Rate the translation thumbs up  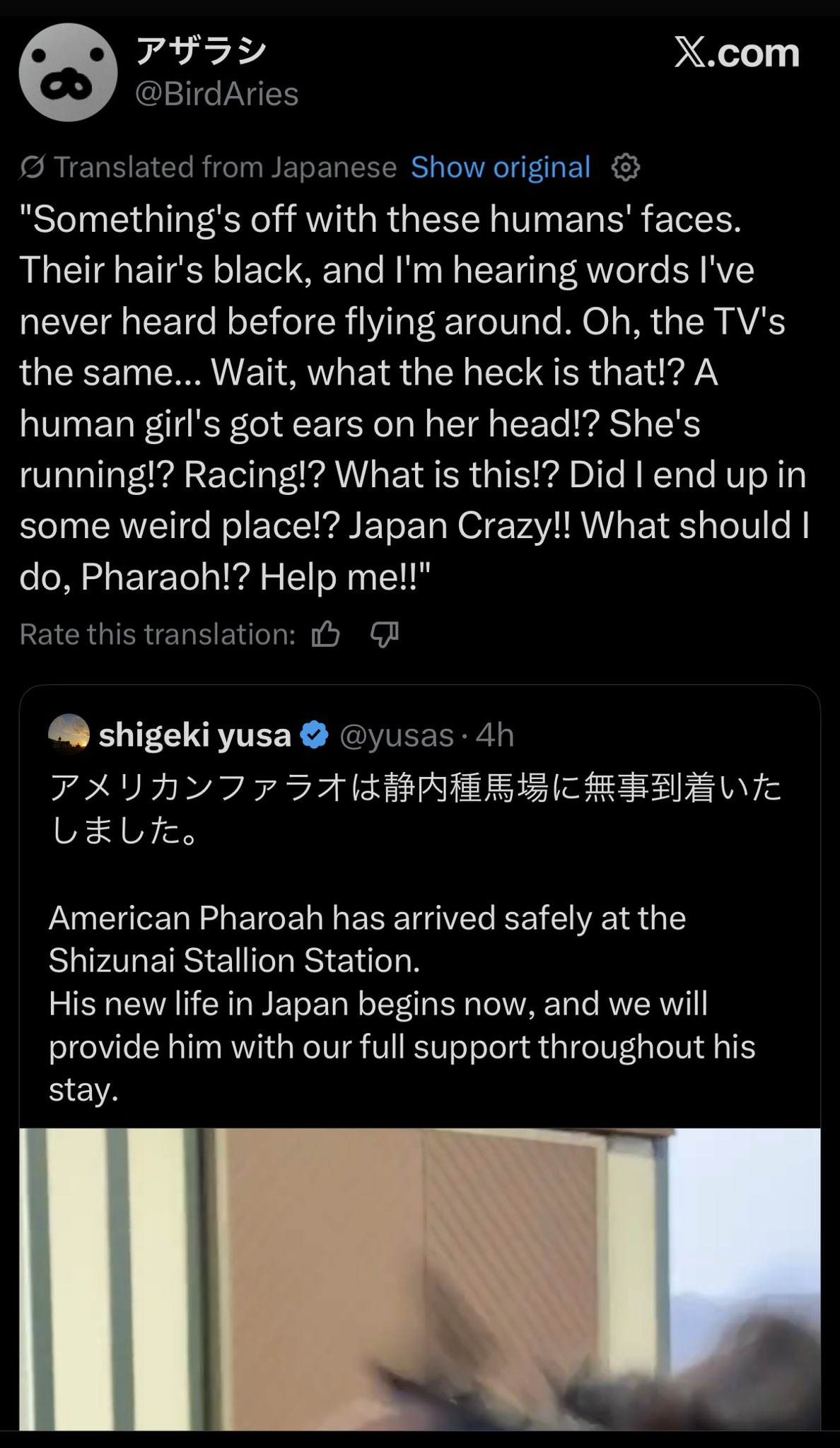(326, 634)
